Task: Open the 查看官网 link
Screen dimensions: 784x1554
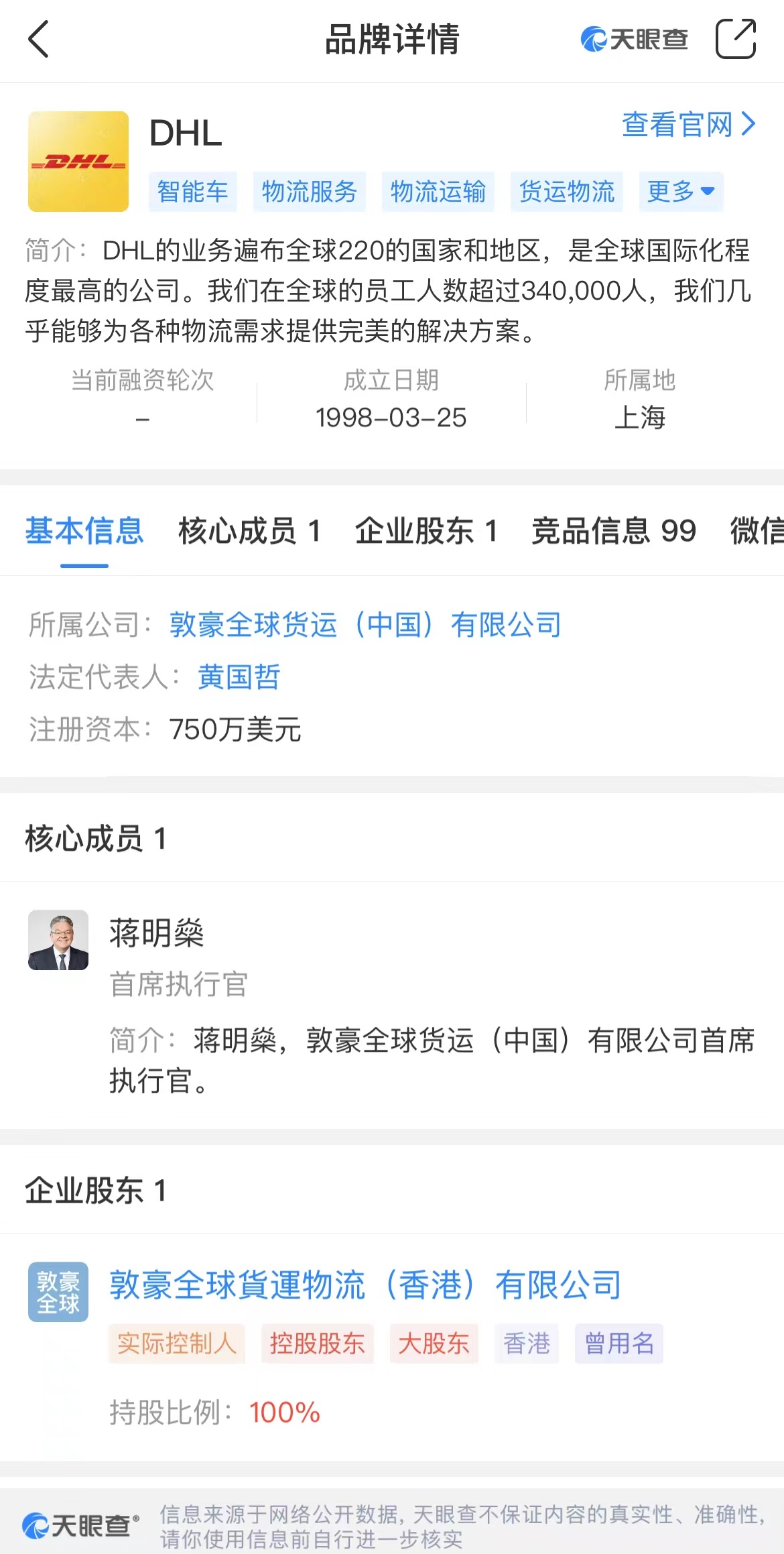Action: pos(688,125)
